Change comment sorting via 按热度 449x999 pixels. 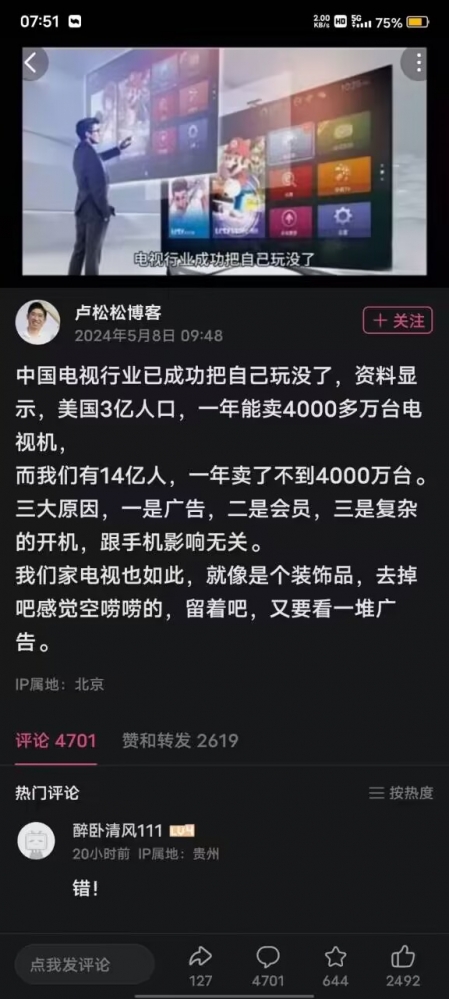point(402,793)
